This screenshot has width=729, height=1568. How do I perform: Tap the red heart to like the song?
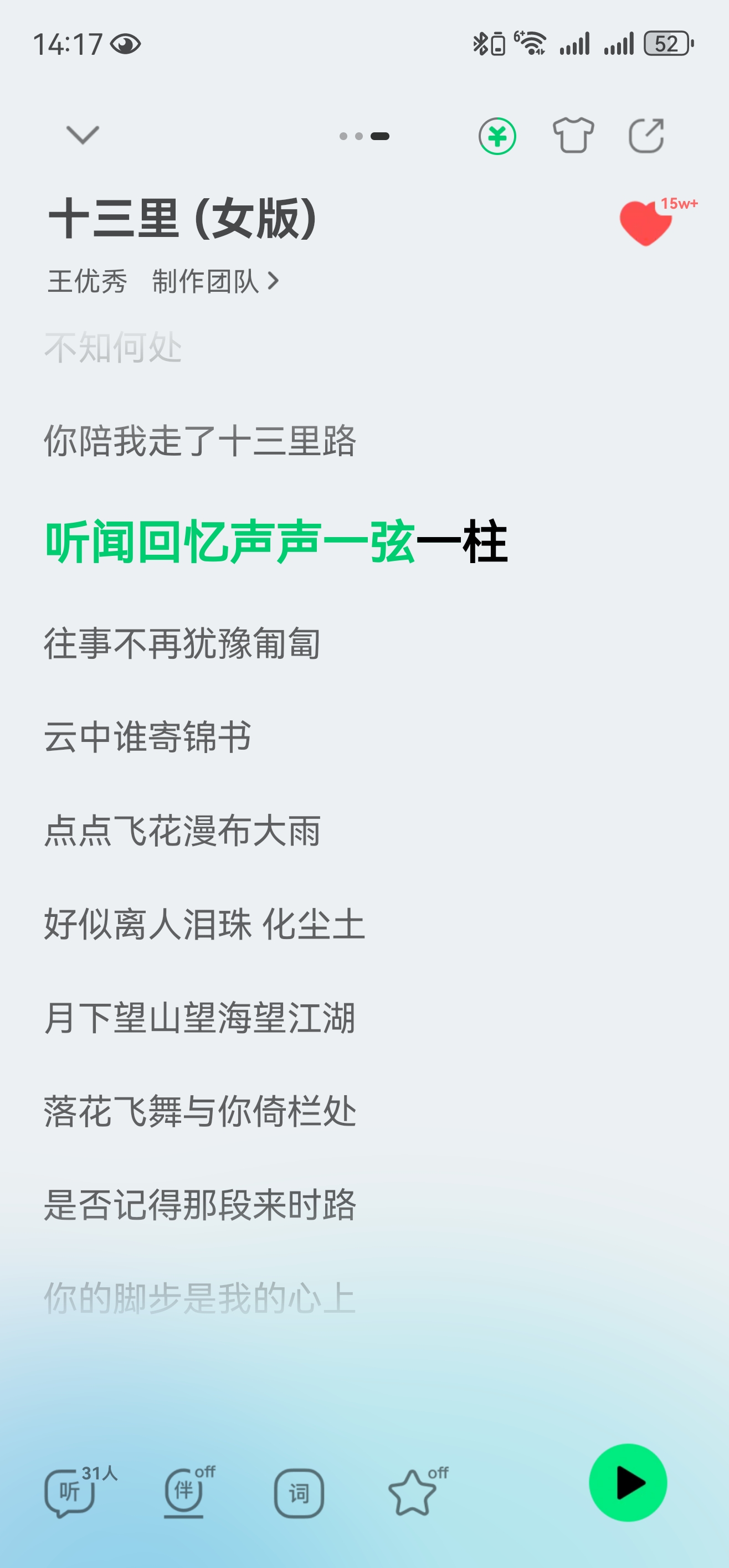coord(645,223)
